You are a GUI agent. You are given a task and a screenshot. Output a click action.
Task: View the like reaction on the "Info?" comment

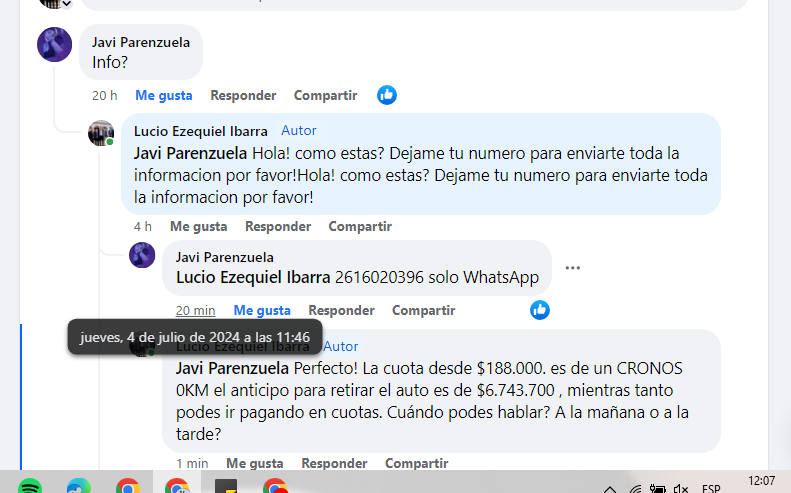point(387,95)
